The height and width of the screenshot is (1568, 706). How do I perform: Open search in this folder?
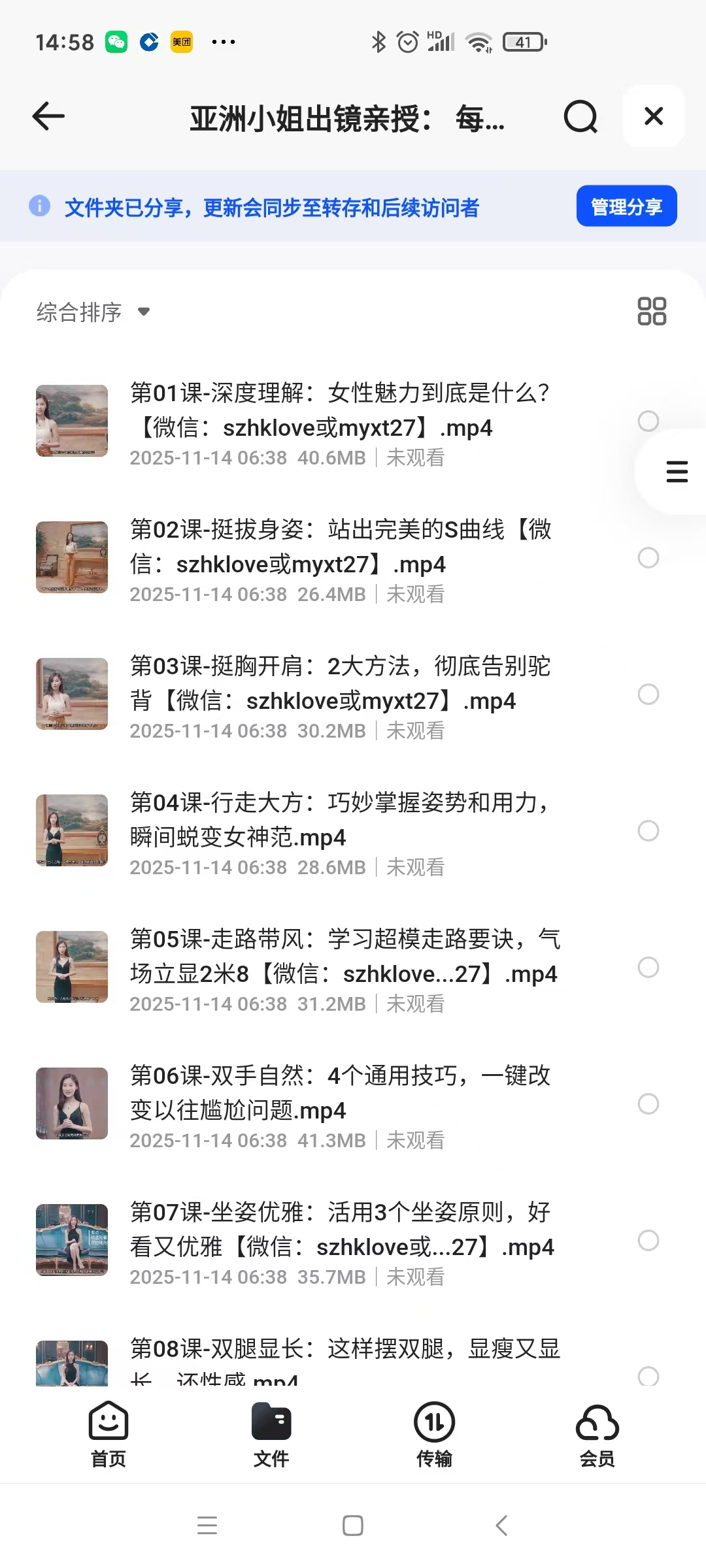pyautogui.click(x=580, y=117)
